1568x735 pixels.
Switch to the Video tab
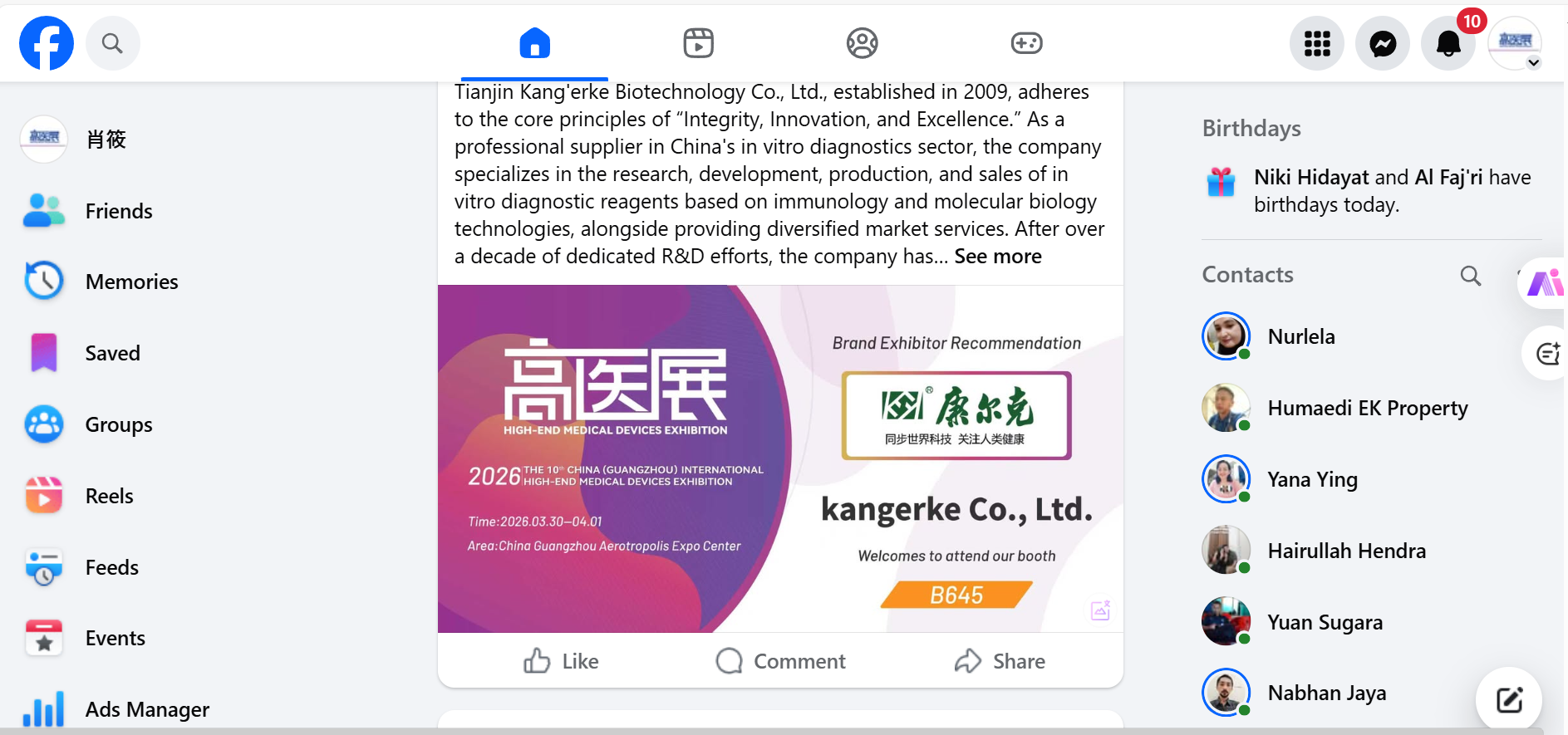click(x=698, y=43)
